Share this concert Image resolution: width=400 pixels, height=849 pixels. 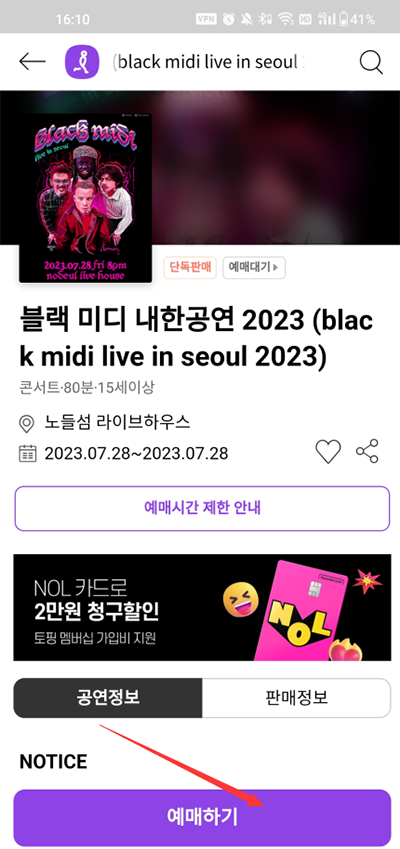tap(367, 451)
